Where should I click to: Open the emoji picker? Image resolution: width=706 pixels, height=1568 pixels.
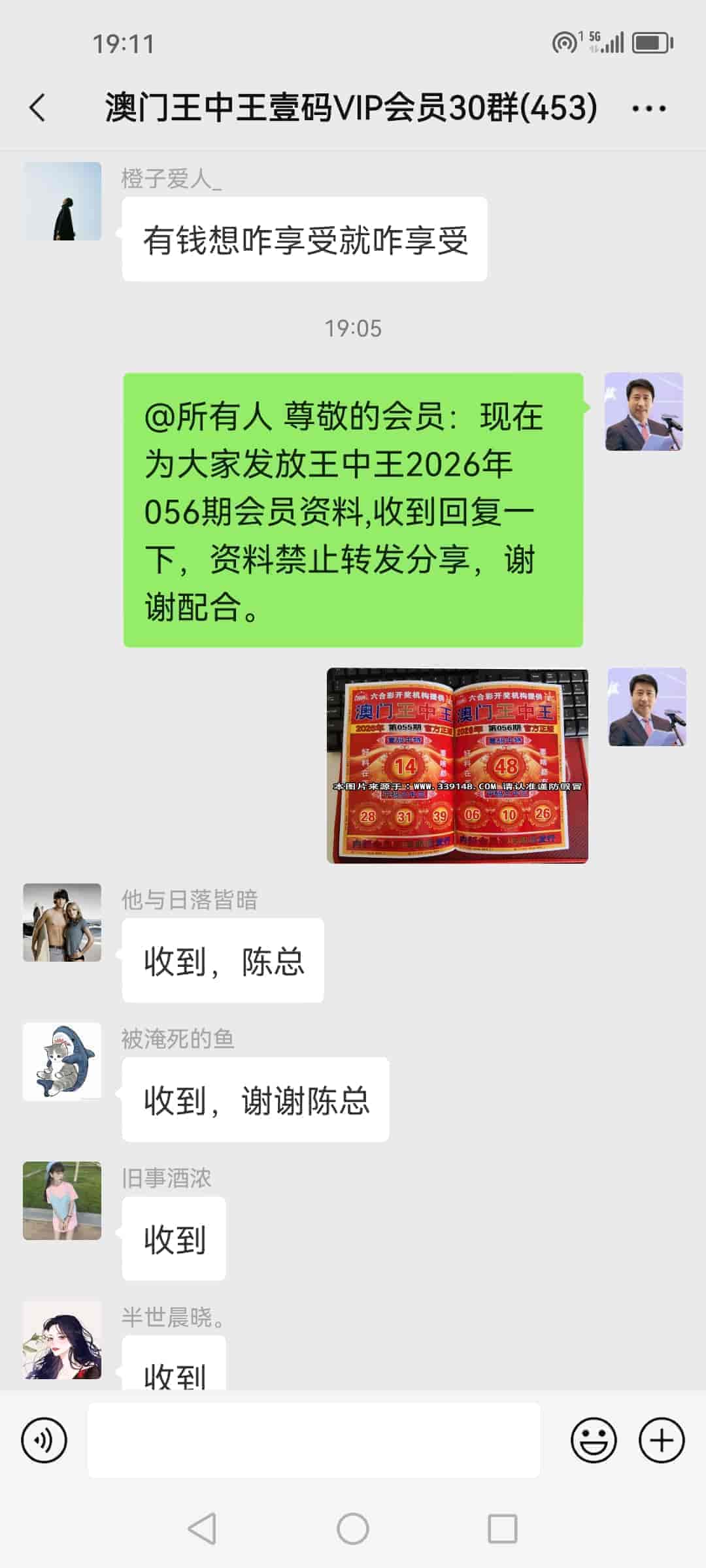point(594,1440)
